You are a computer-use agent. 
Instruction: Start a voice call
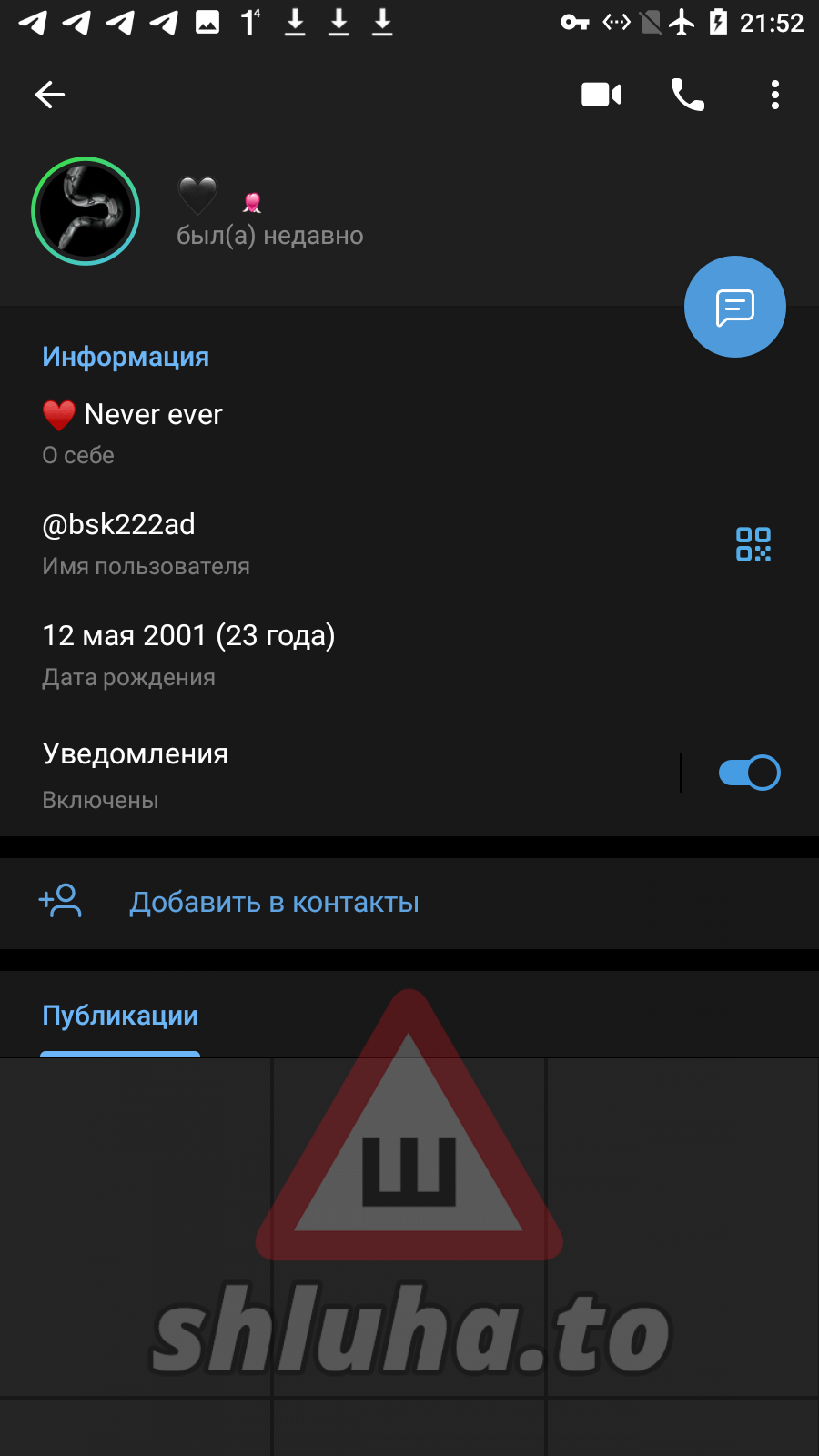pyautogui.click(x=688, y=95)
